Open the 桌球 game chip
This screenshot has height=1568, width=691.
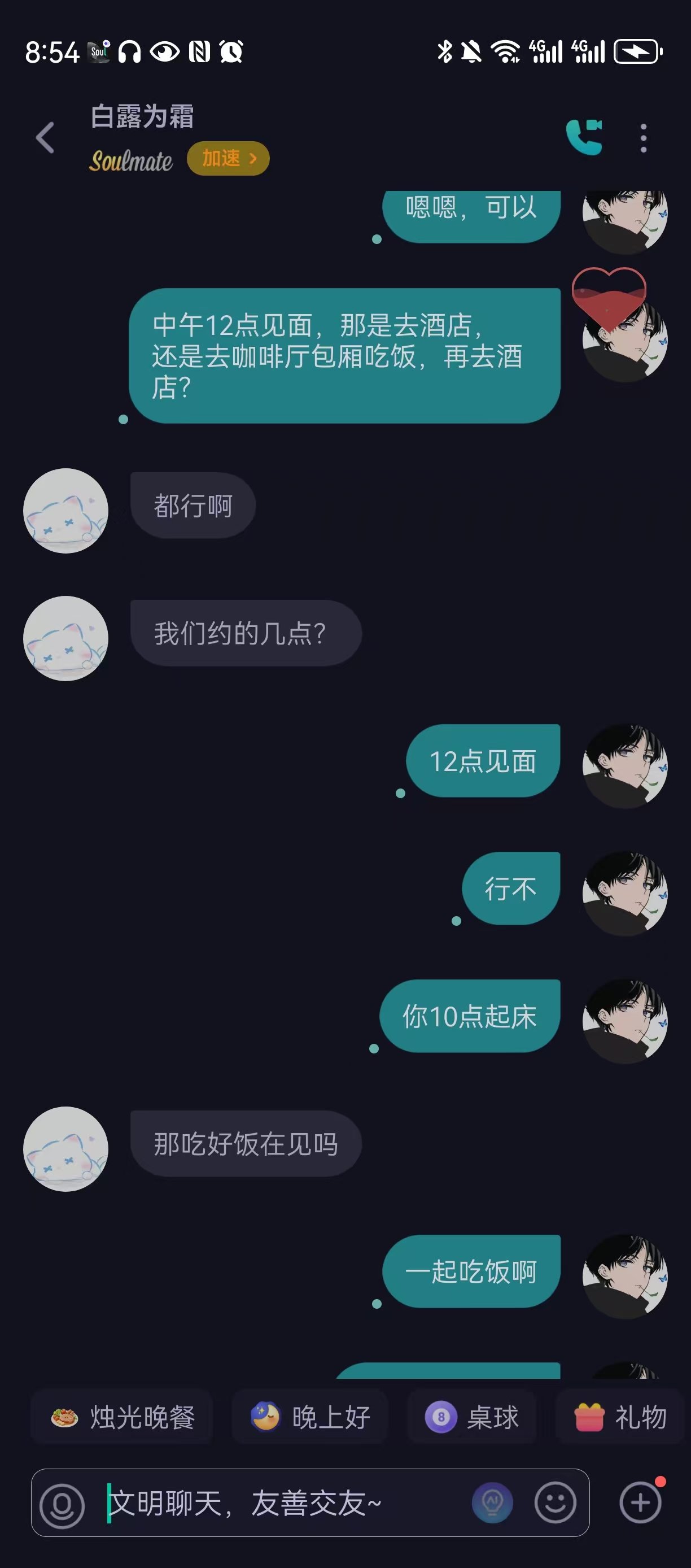471,1417
